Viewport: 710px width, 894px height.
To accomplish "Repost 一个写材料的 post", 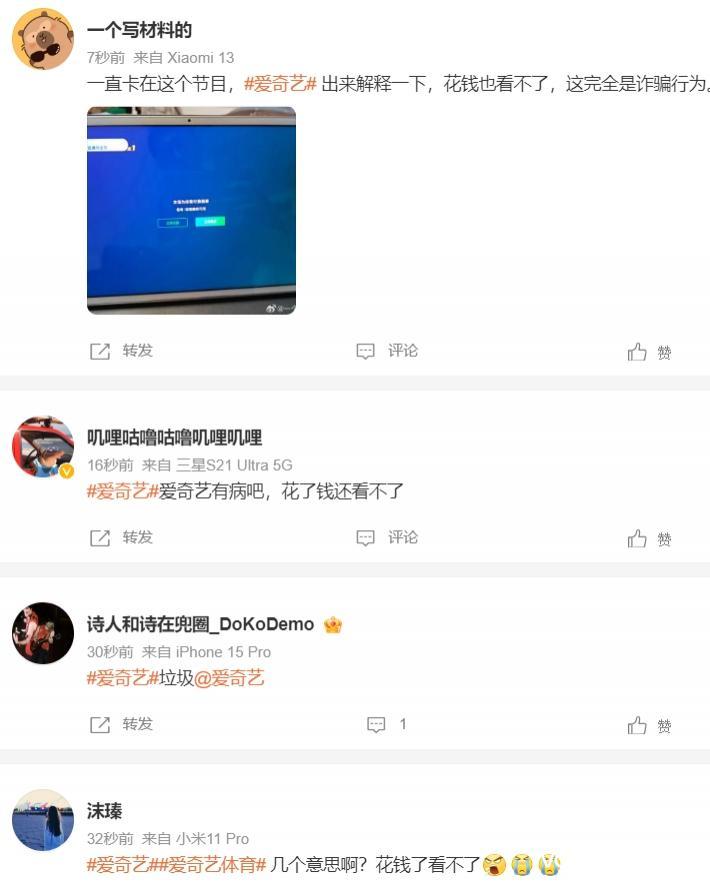I will tap(121, 351).
